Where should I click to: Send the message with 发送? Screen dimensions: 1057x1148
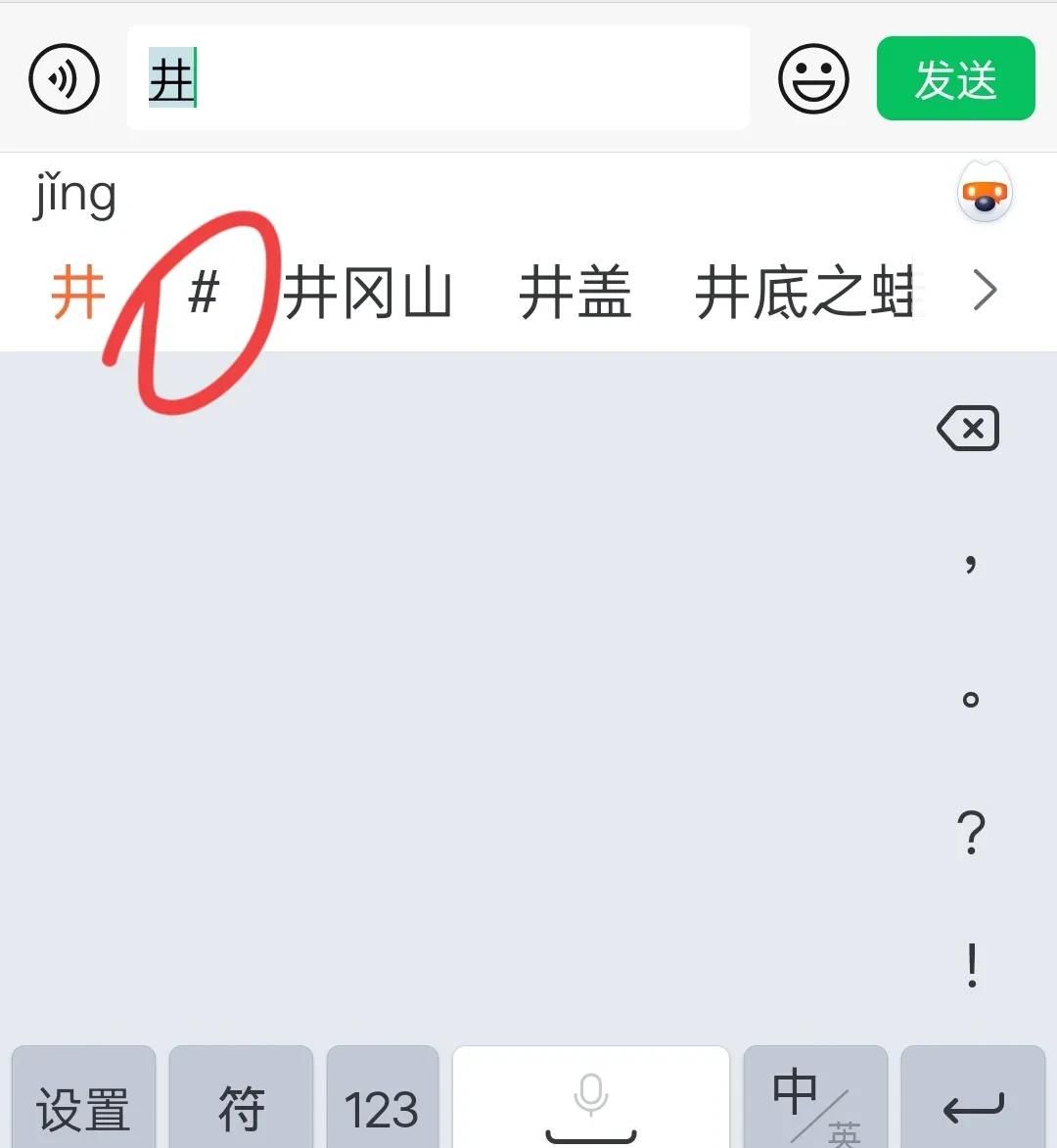click(955, 78)
